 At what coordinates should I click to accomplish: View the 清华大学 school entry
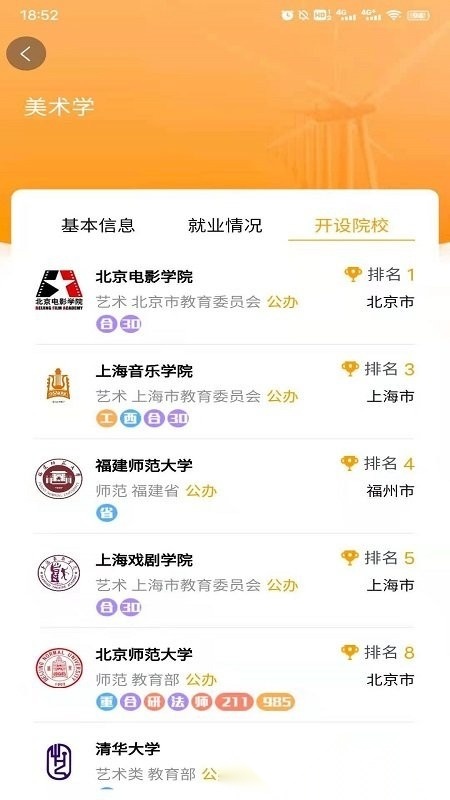224,761
